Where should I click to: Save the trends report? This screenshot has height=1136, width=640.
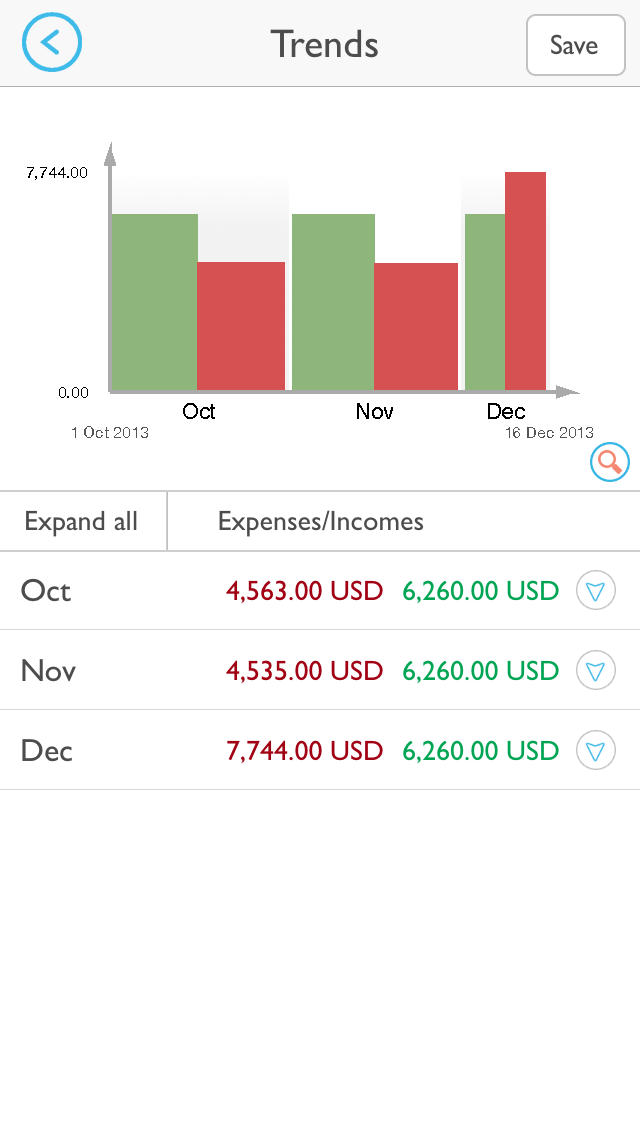point(575,45)
